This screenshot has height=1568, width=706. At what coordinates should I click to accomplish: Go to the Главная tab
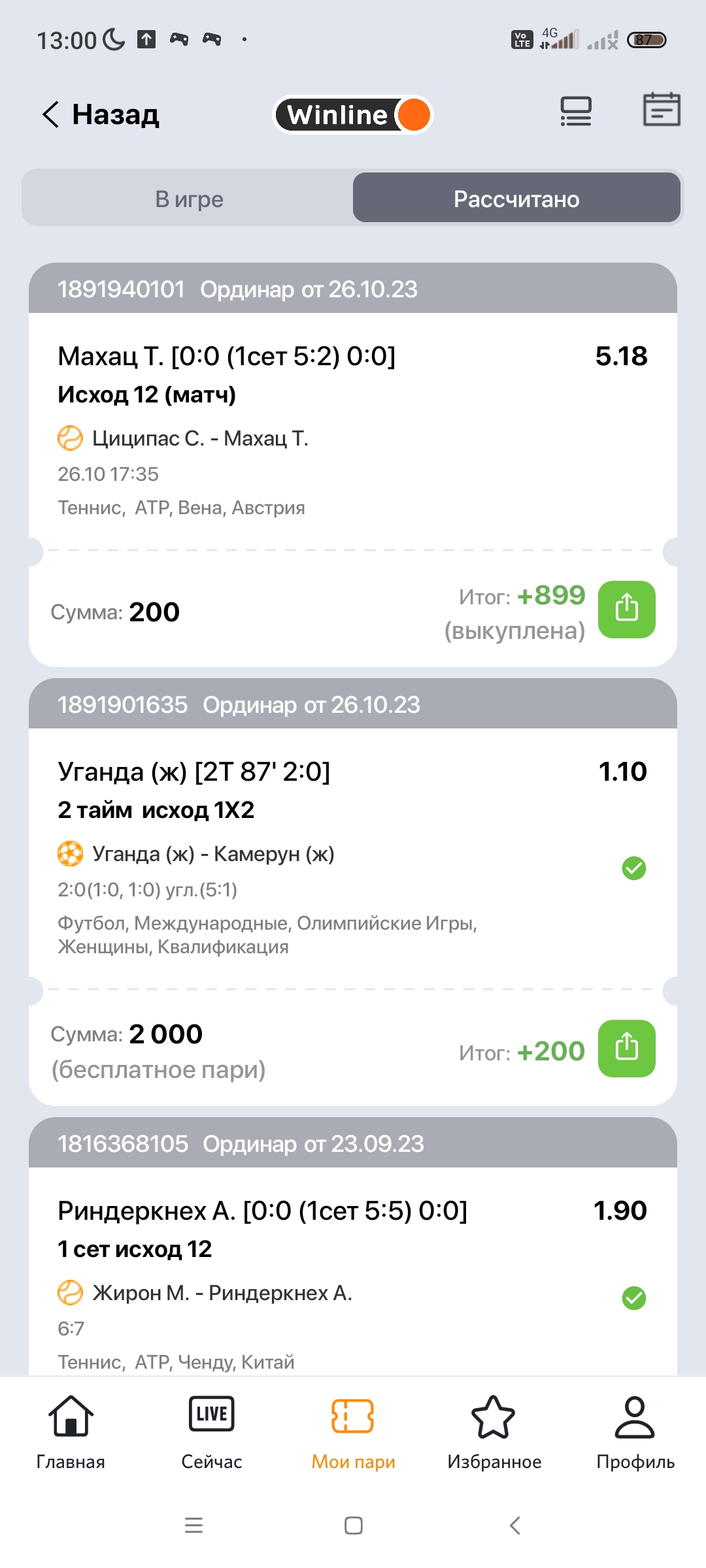(x=71, y=1433)
